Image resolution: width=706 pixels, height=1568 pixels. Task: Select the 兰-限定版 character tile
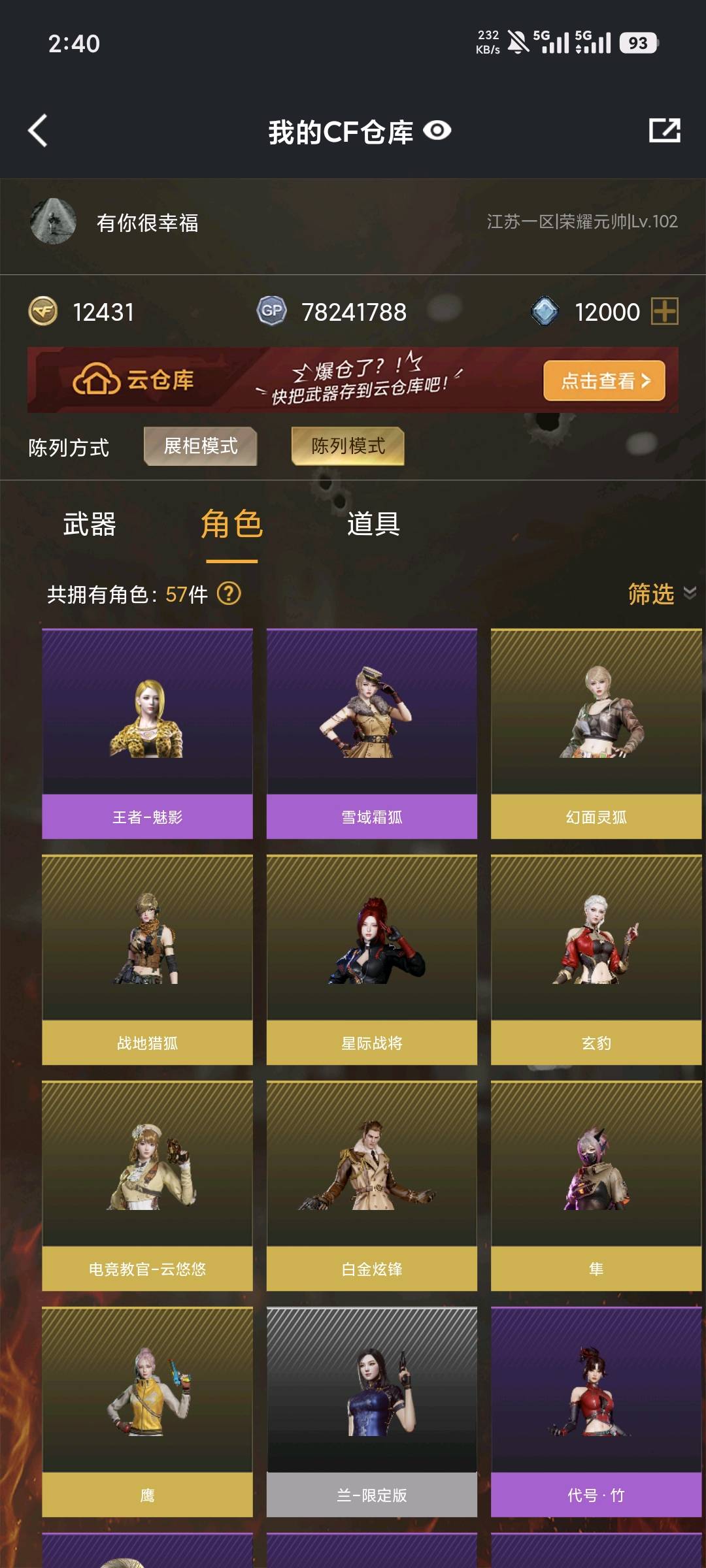point(372,1412)
